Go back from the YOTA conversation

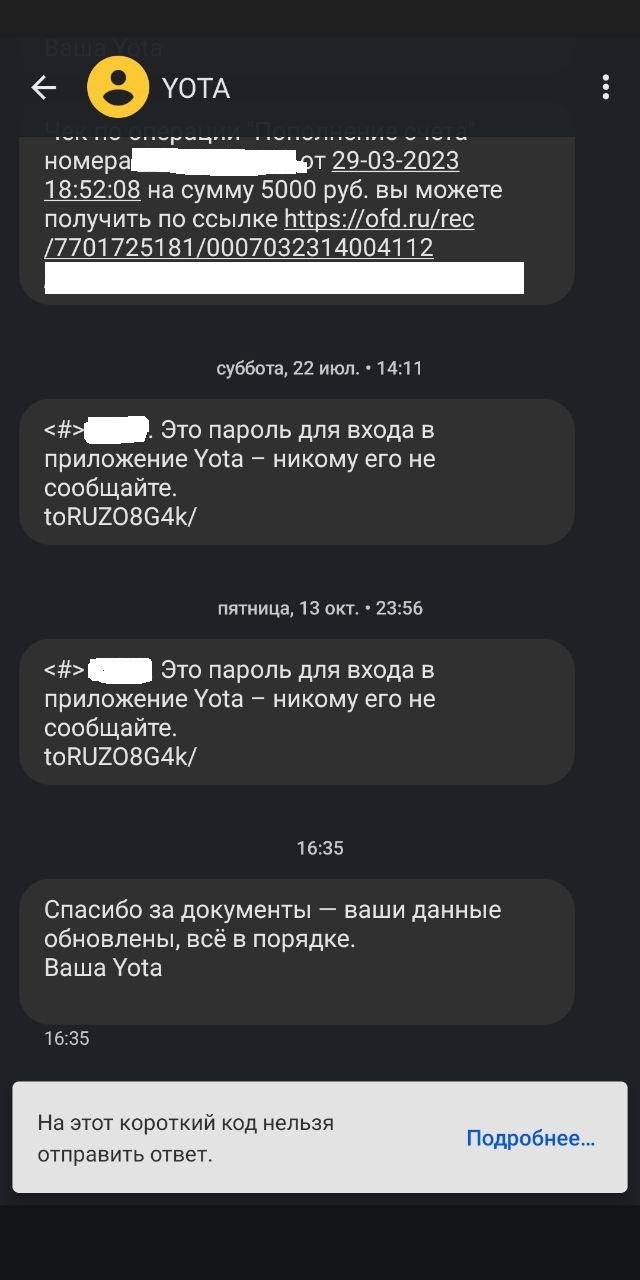(x=43, y=88)
